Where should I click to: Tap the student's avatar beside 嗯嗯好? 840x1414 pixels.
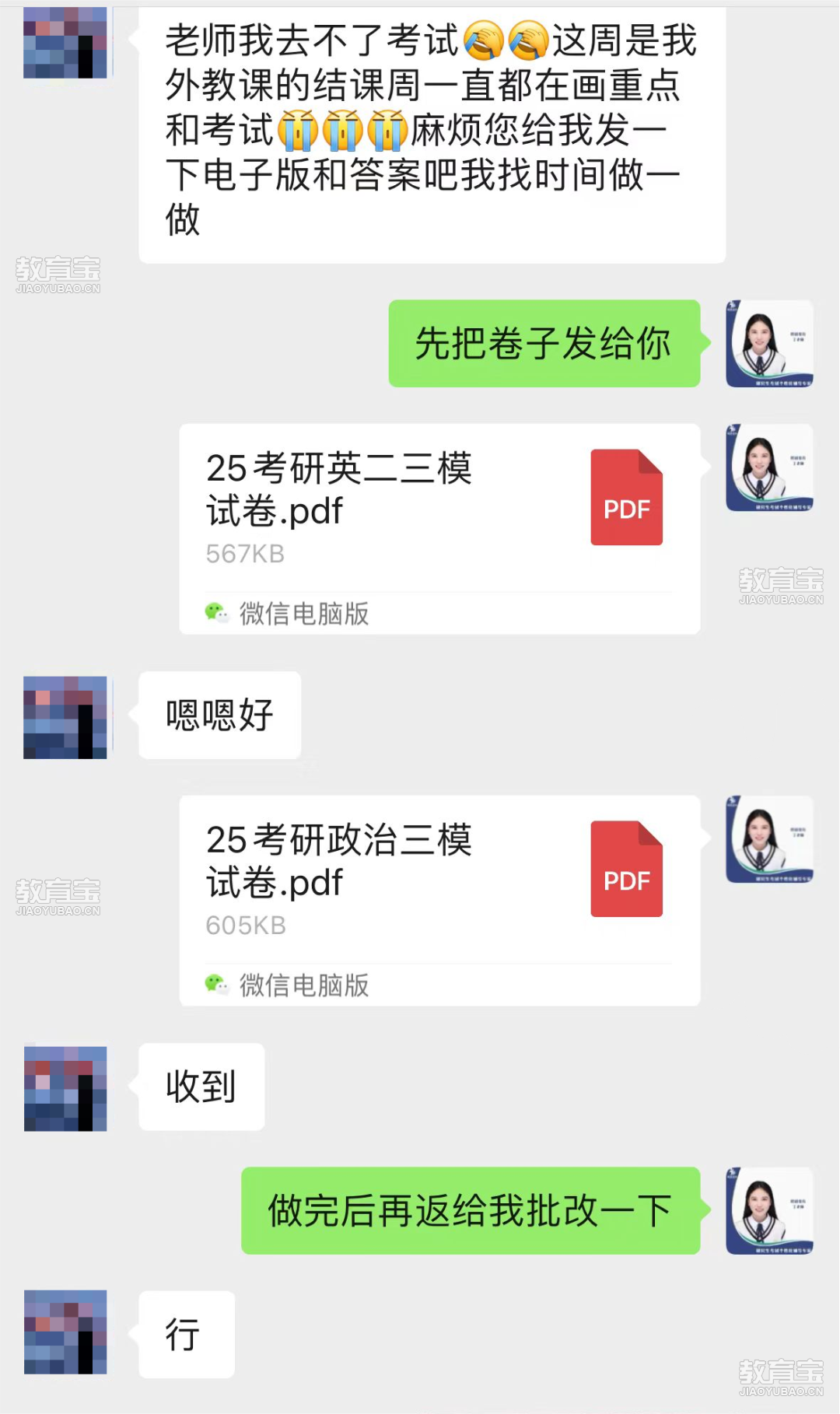(x=65, y=717)
